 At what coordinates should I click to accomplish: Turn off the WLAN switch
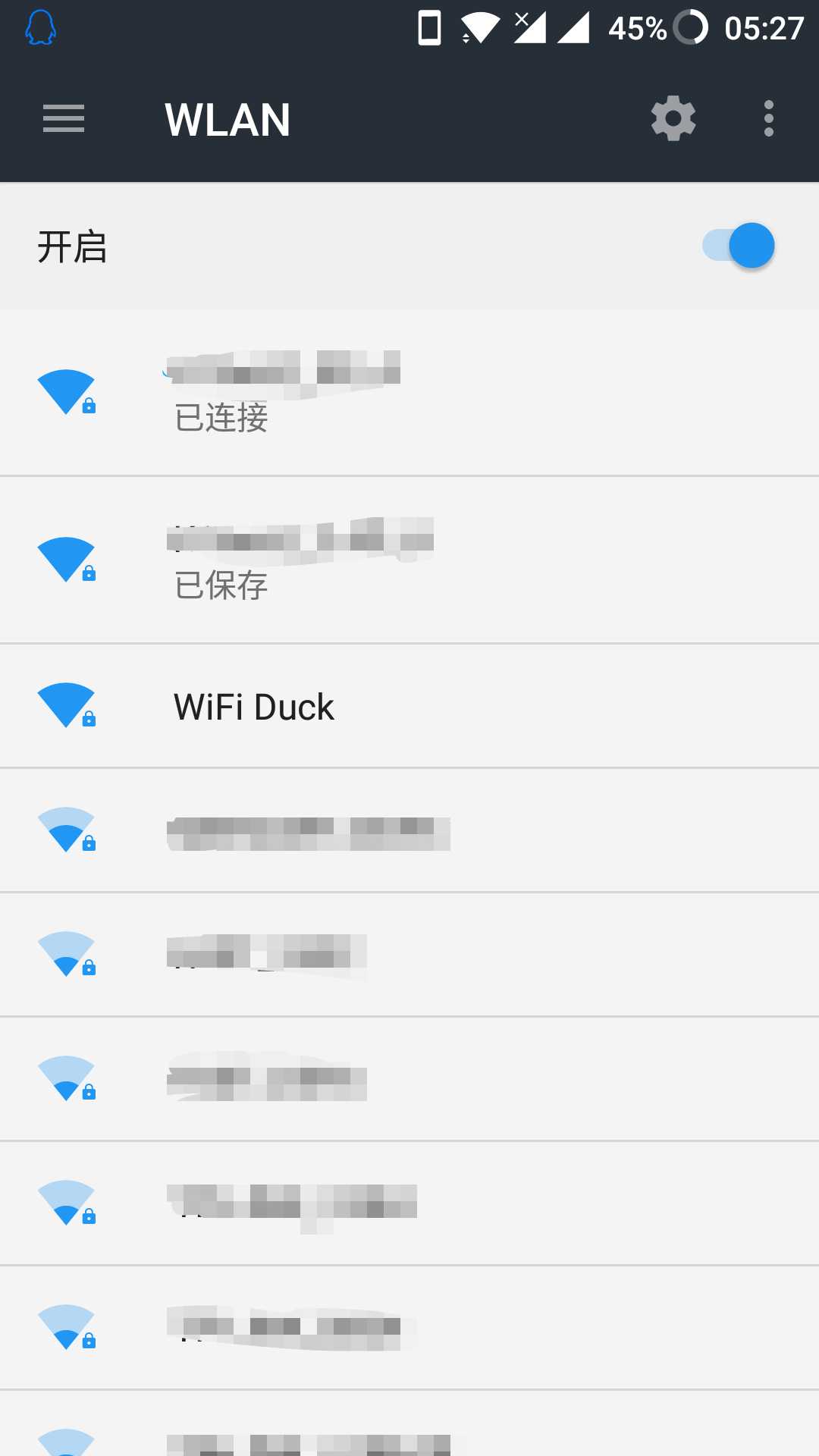click(738, 246)
